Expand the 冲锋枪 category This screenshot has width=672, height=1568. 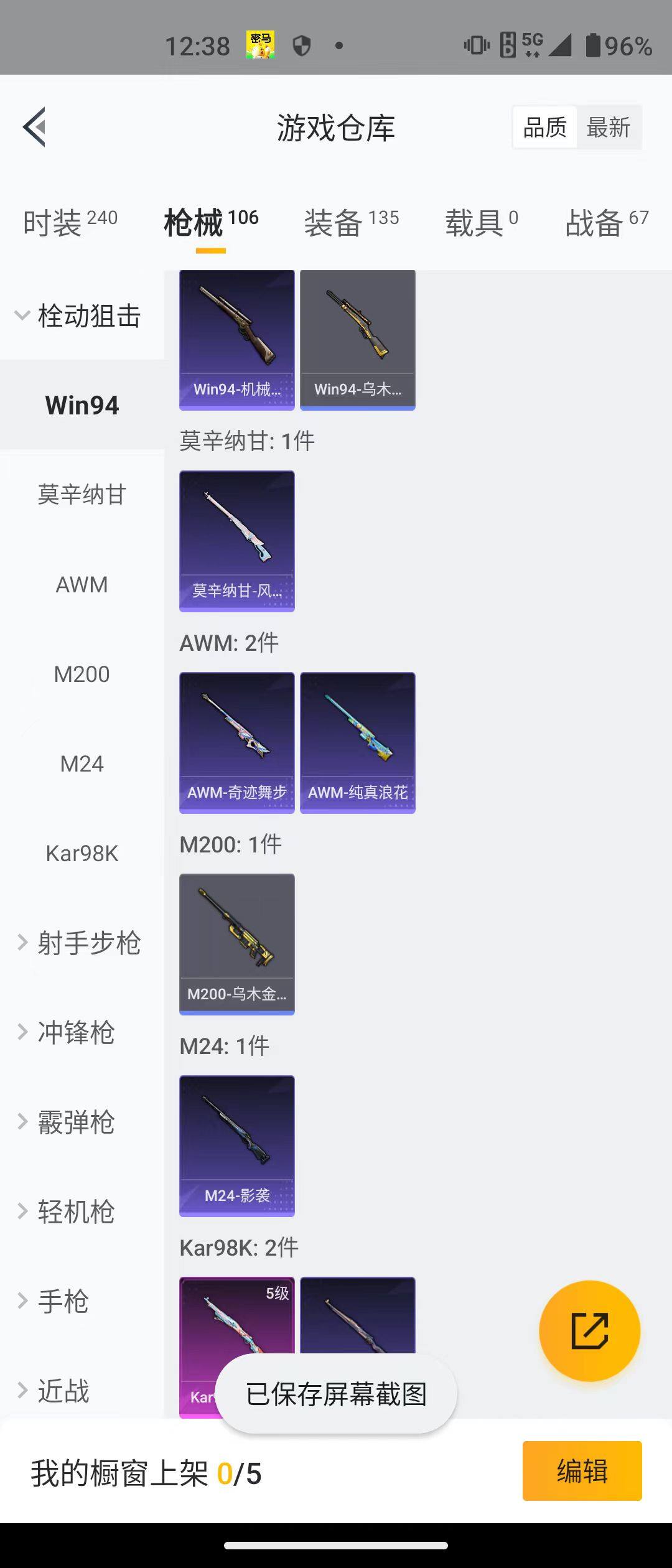(75, 1033)
